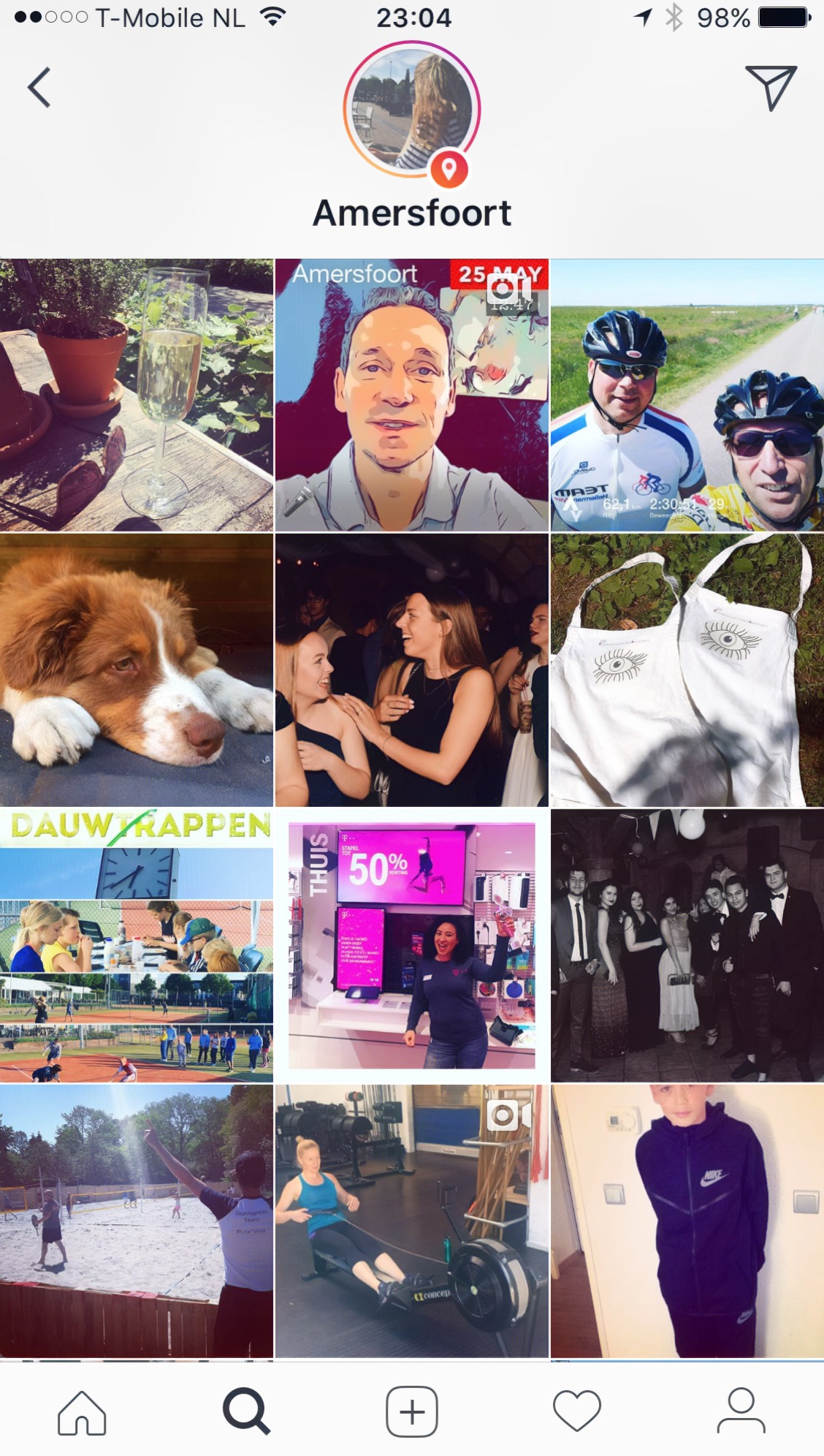
Task: Open the Dauwtrappen collage post
Action: 137,945
